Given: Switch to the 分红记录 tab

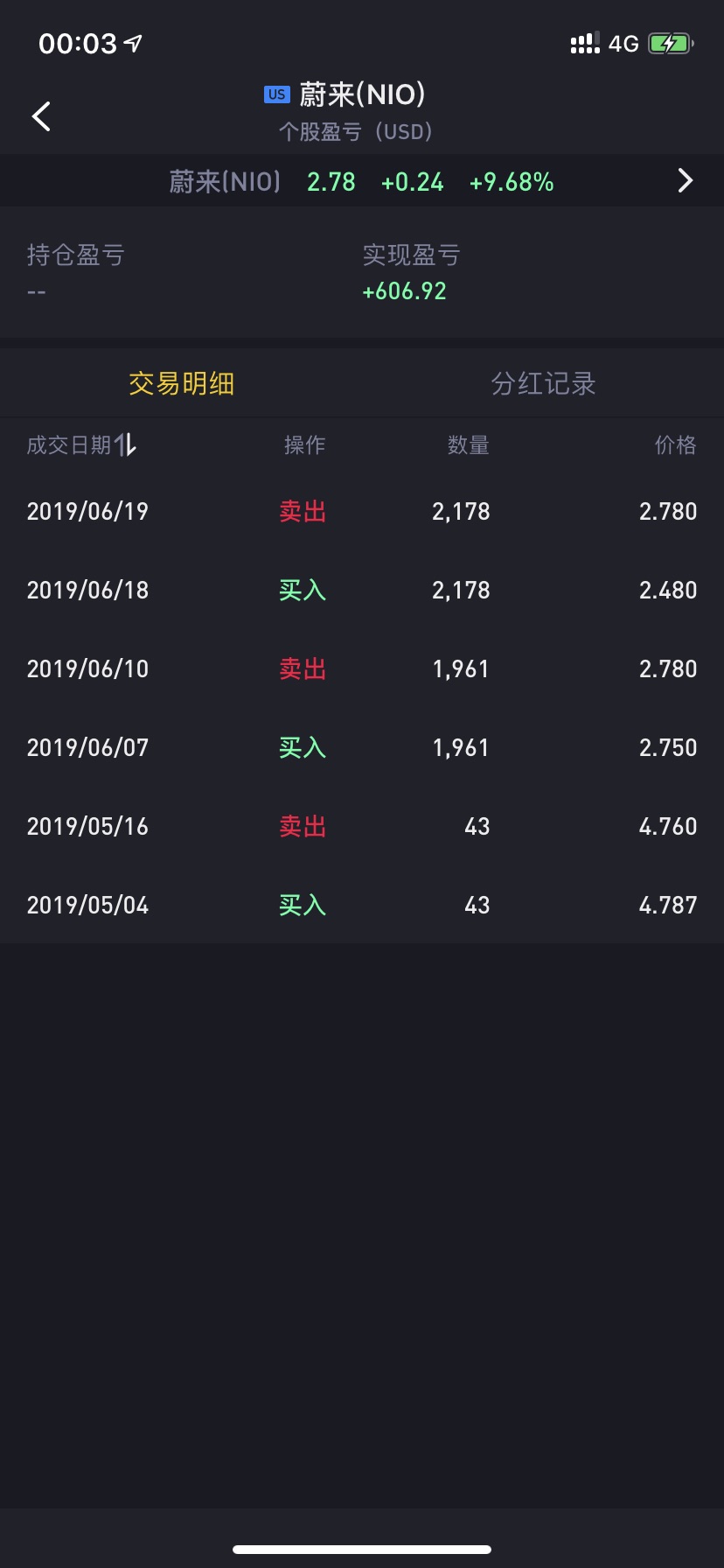Looking at the screenshot, I should point(543,383).
